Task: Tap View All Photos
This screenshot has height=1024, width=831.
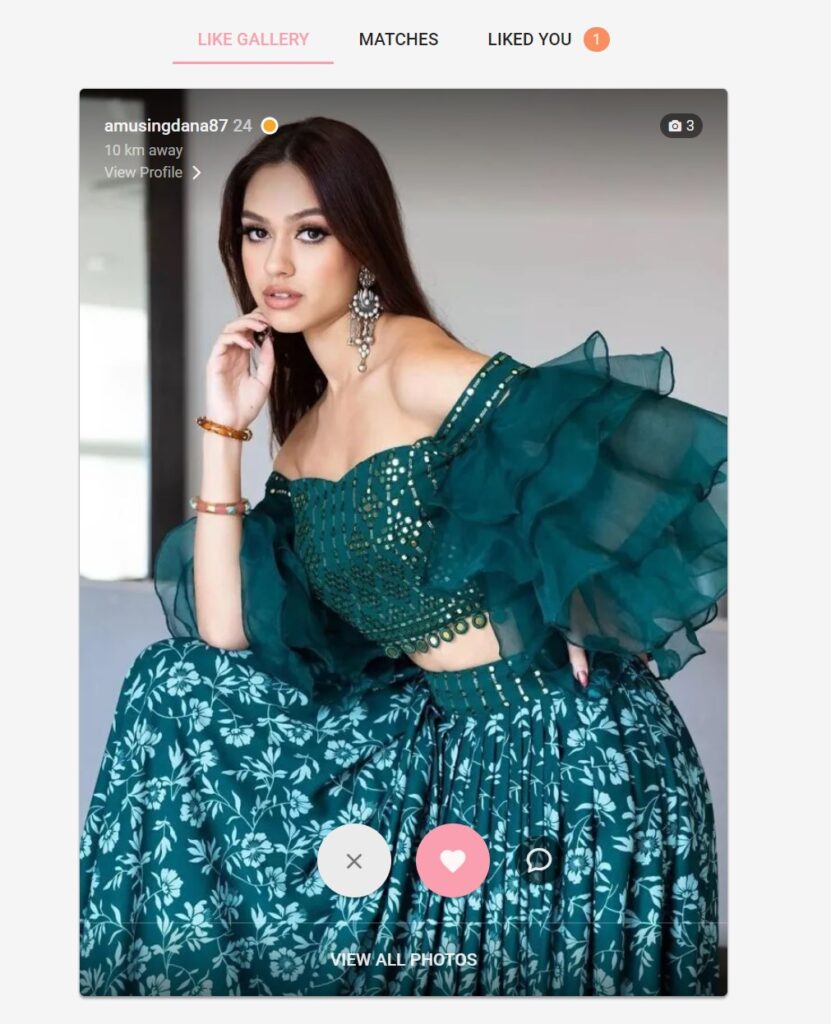Action: pos(404,959)
